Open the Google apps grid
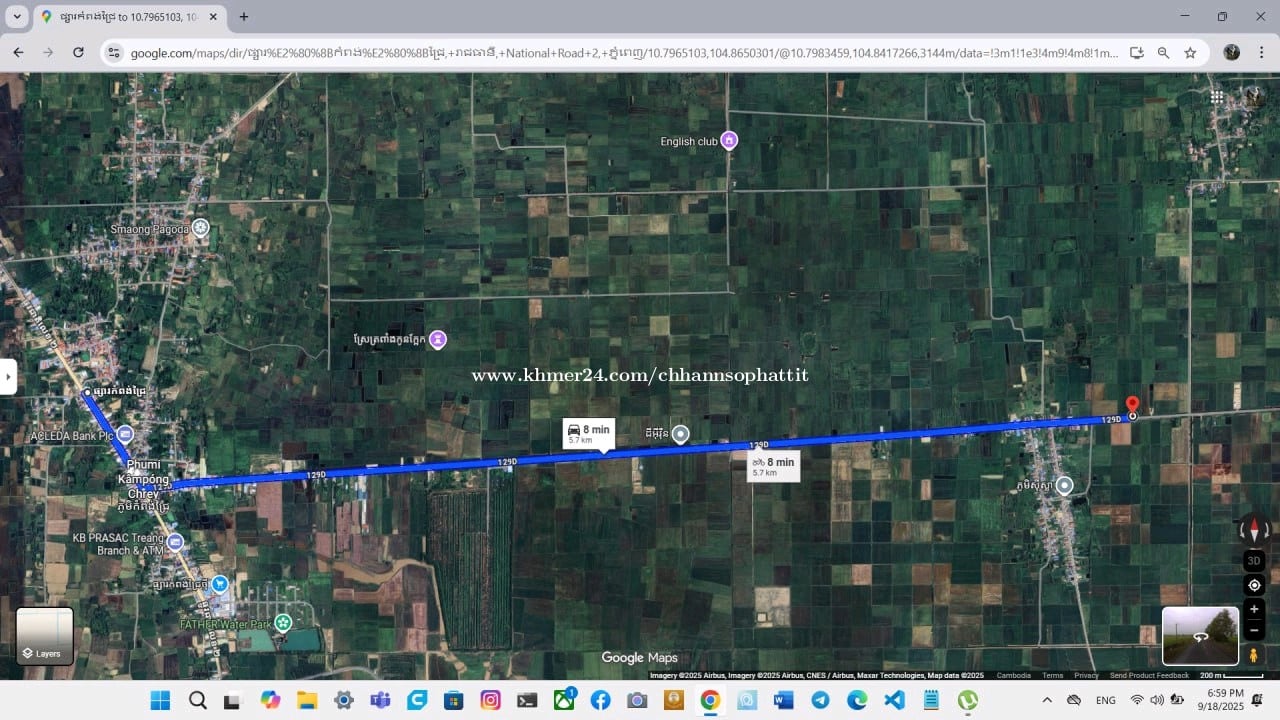The height and width of the screenshot is (720, 1280). 1216,97
